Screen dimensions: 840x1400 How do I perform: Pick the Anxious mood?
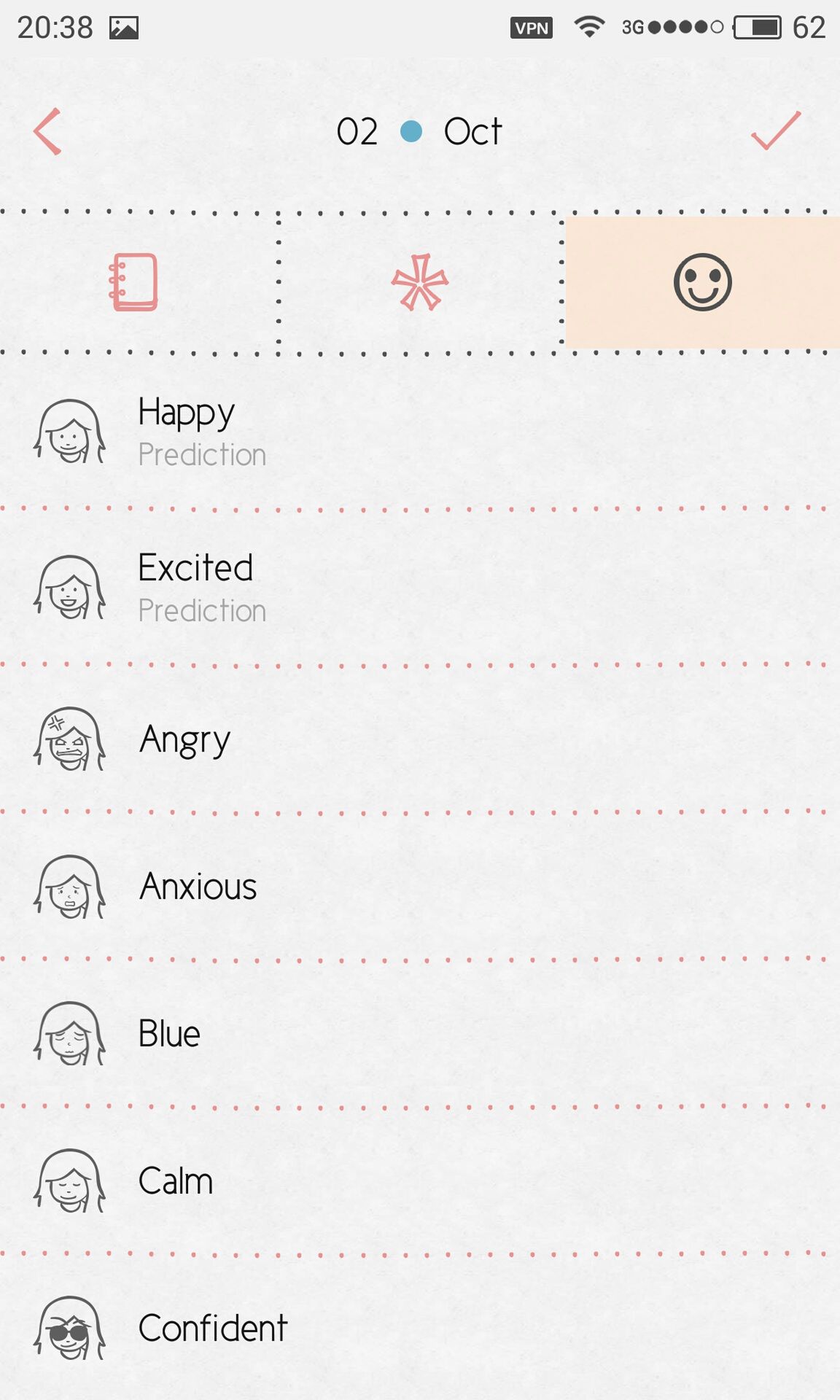pyautogui.click(x=420, y=887)
